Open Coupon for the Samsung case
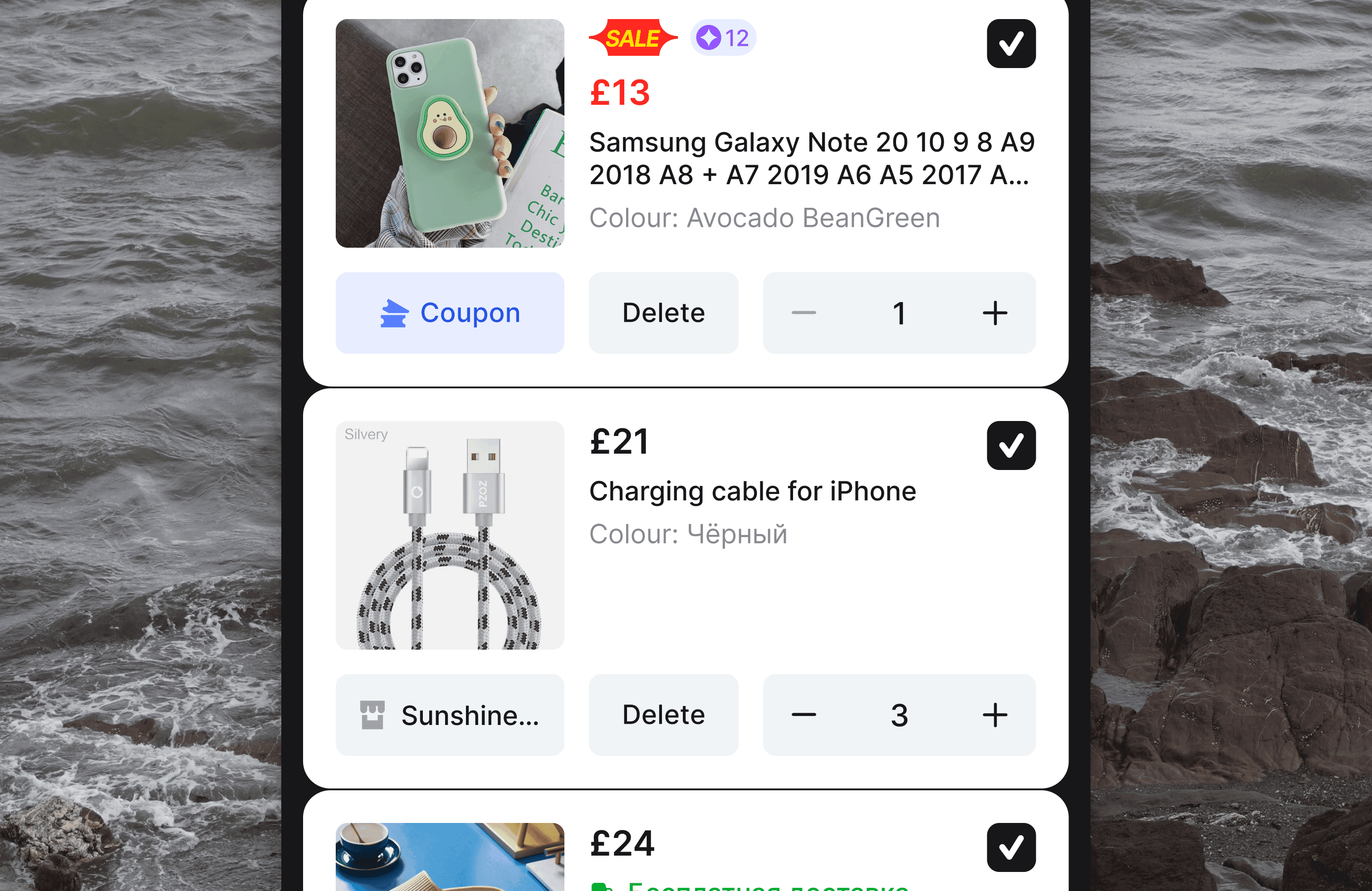Viewport: 1372px width, 891px height. tap(450, 313)
